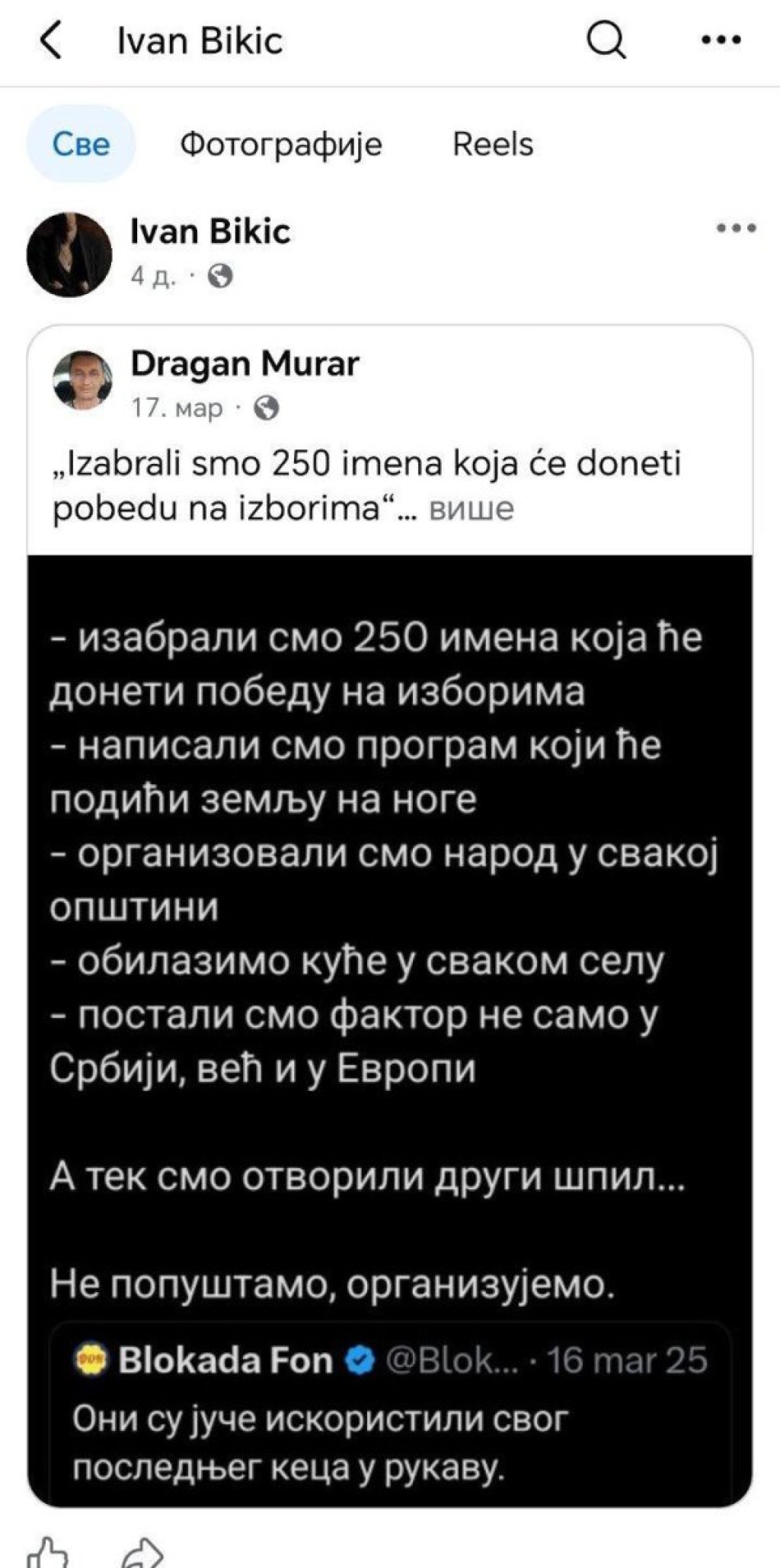The image size is (780, 1568).
Task: Select the Све tab
Action: [81, 144]
